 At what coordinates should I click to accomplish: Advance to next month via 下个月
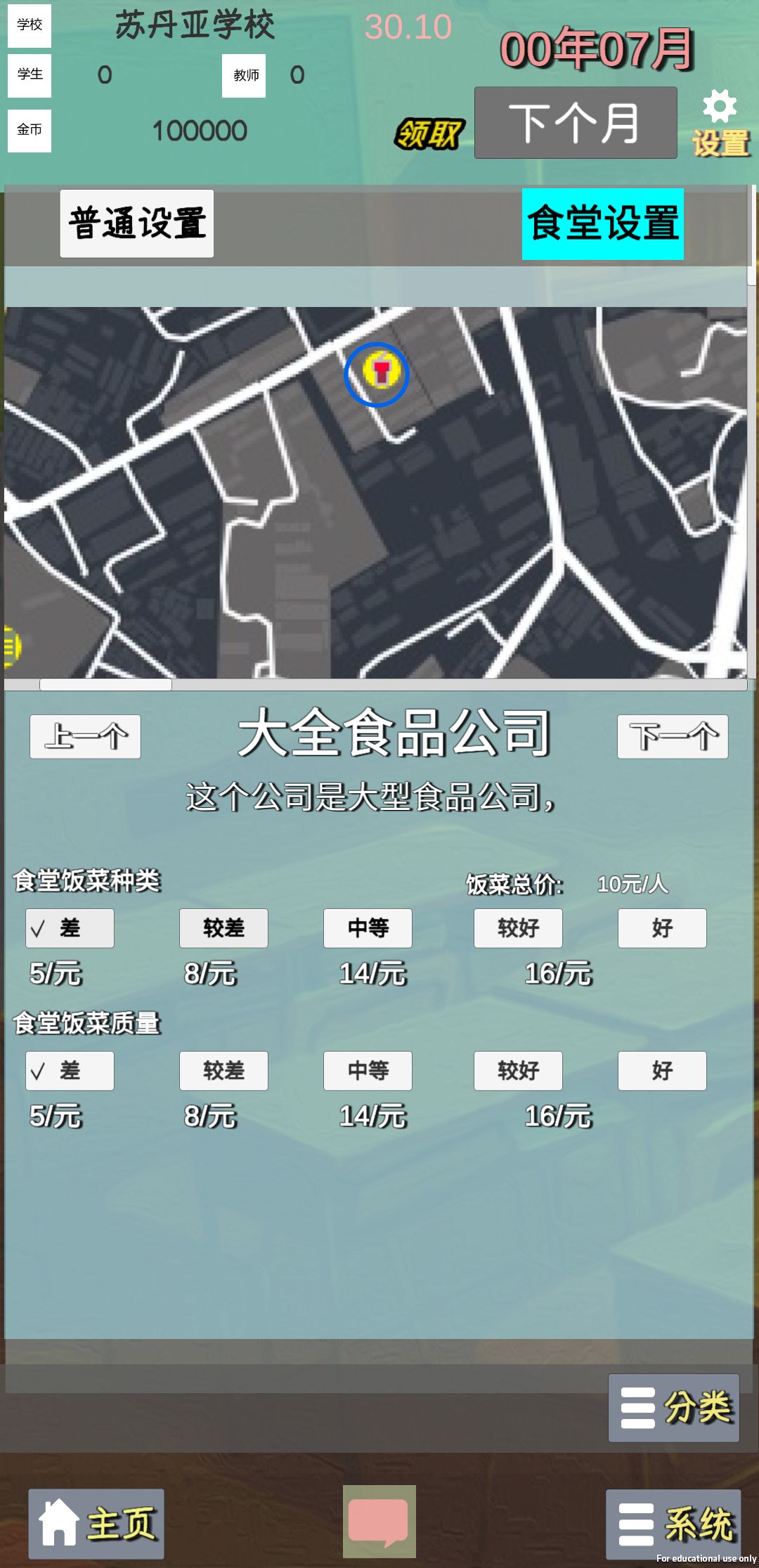(576, 121)
